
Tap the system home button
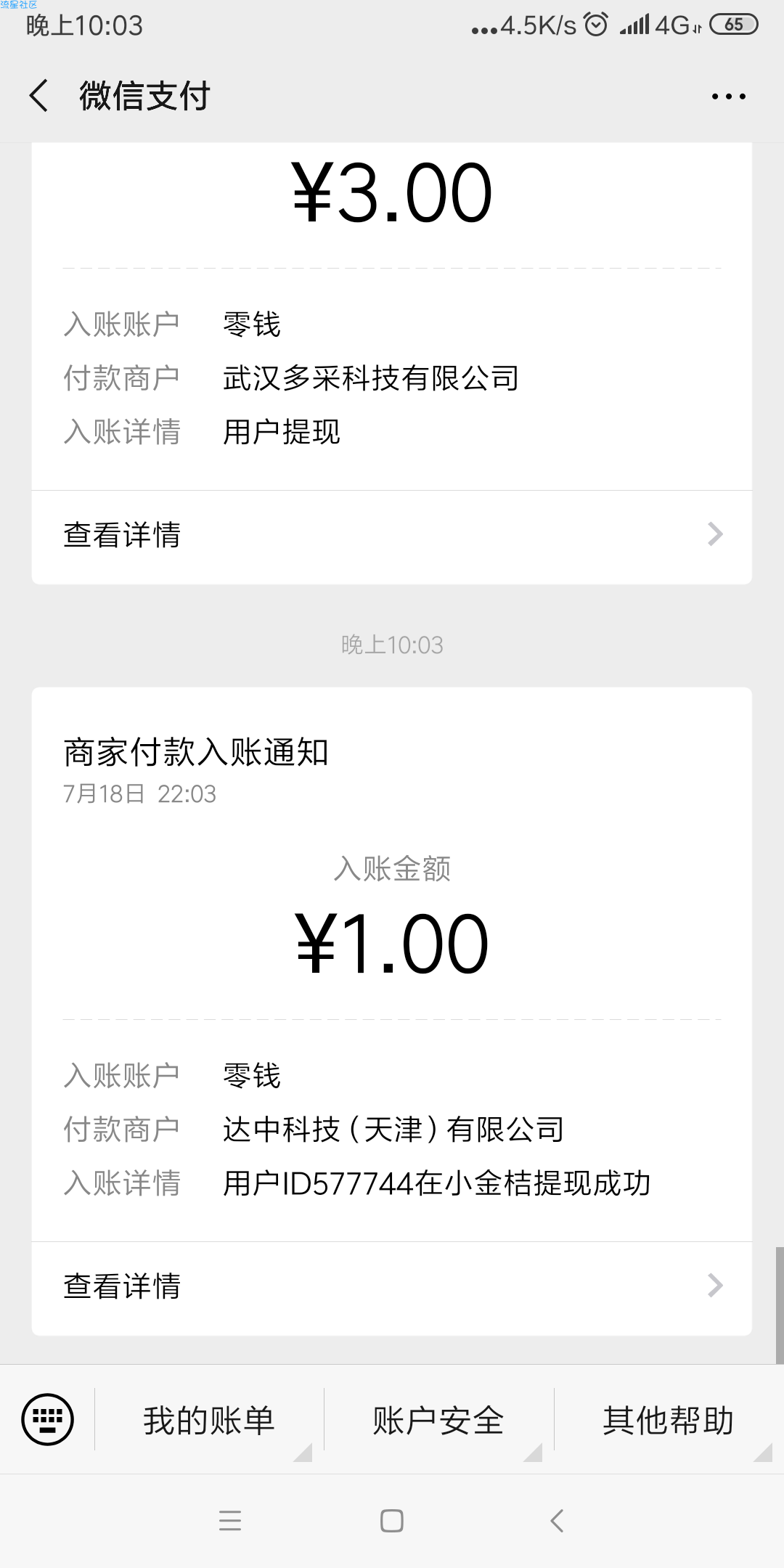coord(392,1520)
